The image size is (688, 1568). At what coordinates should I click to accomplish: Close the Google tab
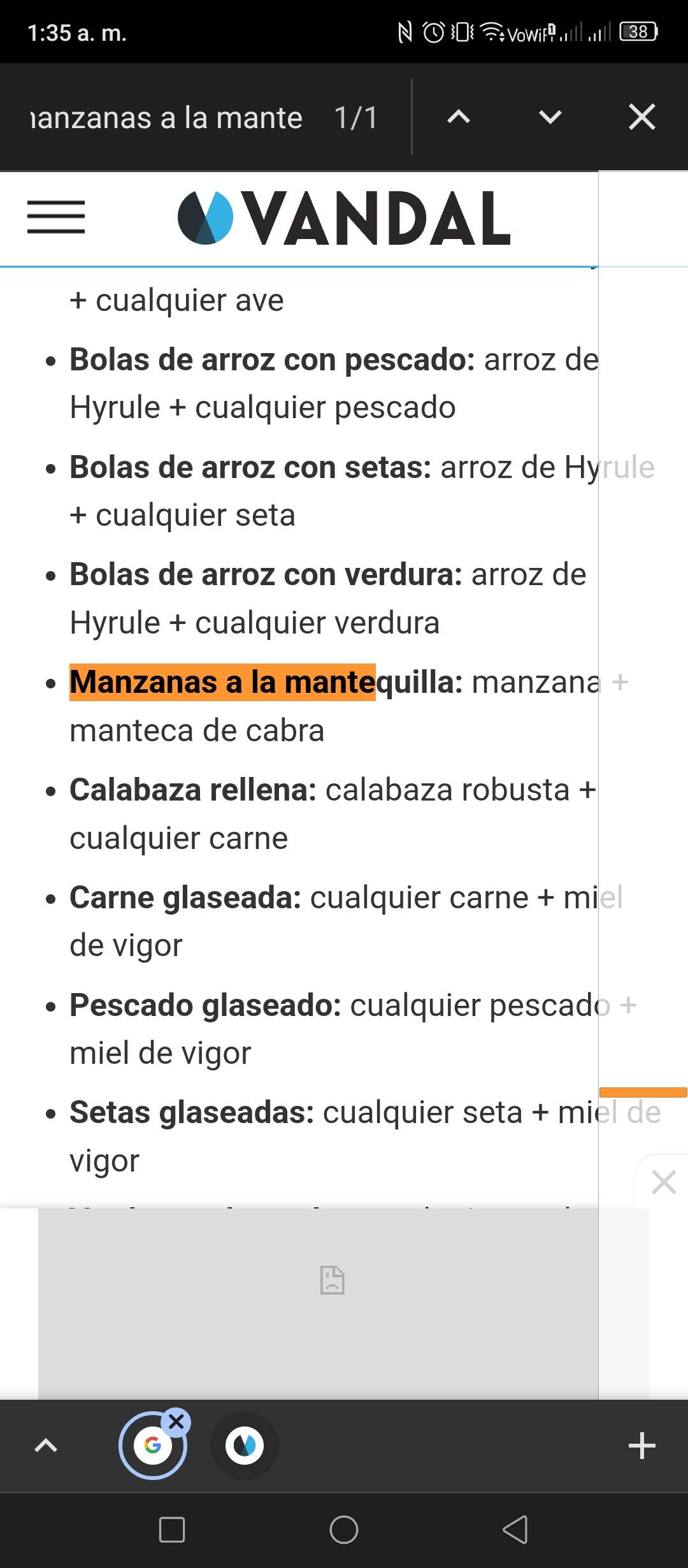[176, 1421]
